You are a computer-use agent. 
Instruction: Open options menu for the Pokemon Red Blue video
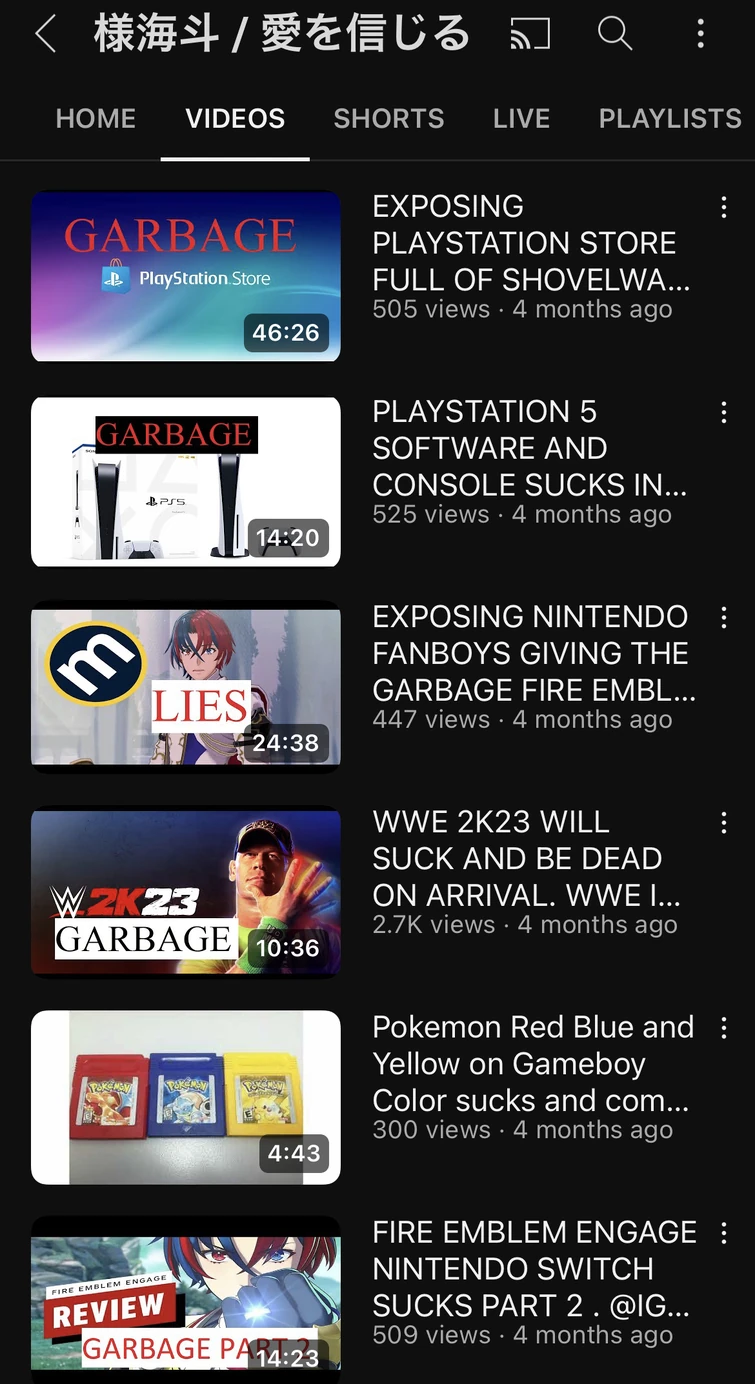(723, 1027)
